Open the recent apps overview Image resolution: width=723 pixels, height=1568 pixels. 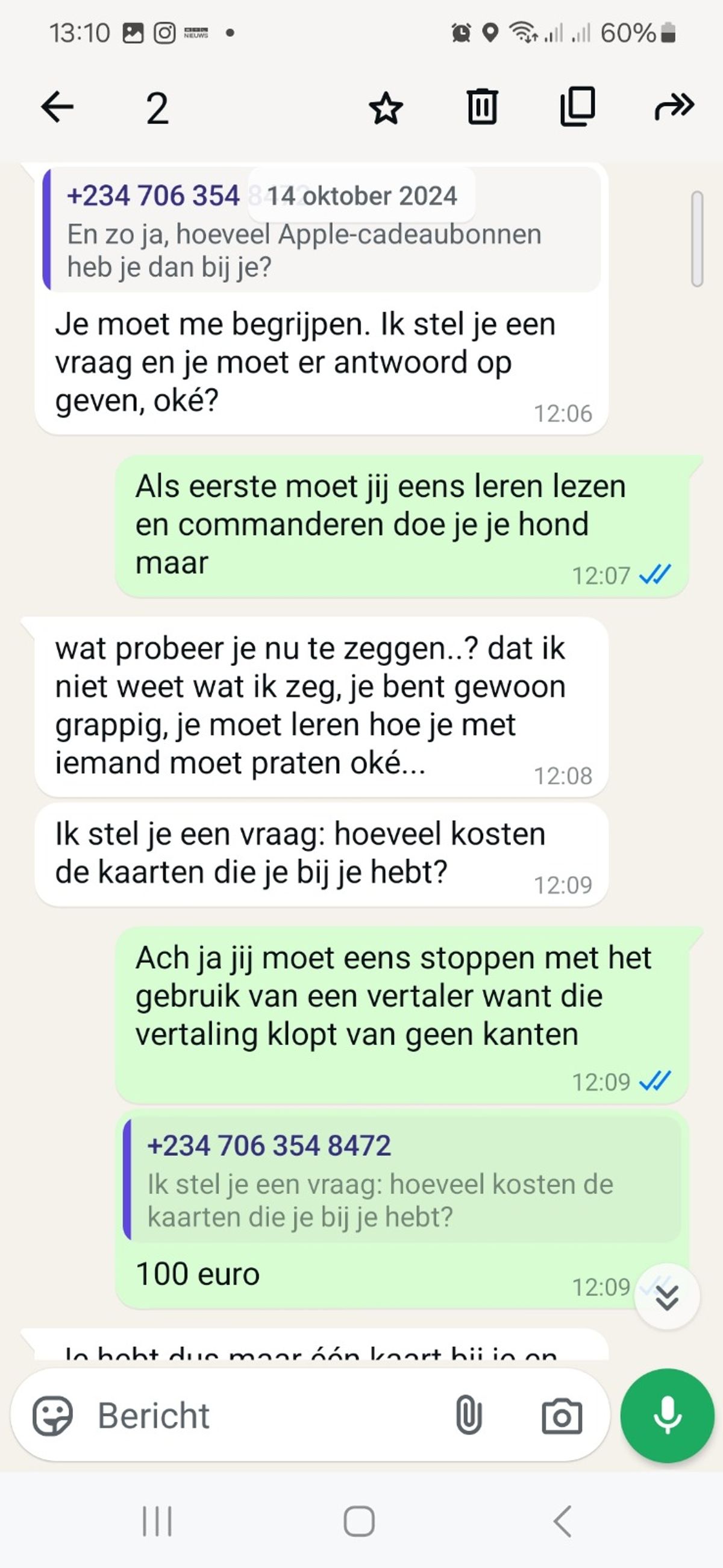(x=157, y=1521)
